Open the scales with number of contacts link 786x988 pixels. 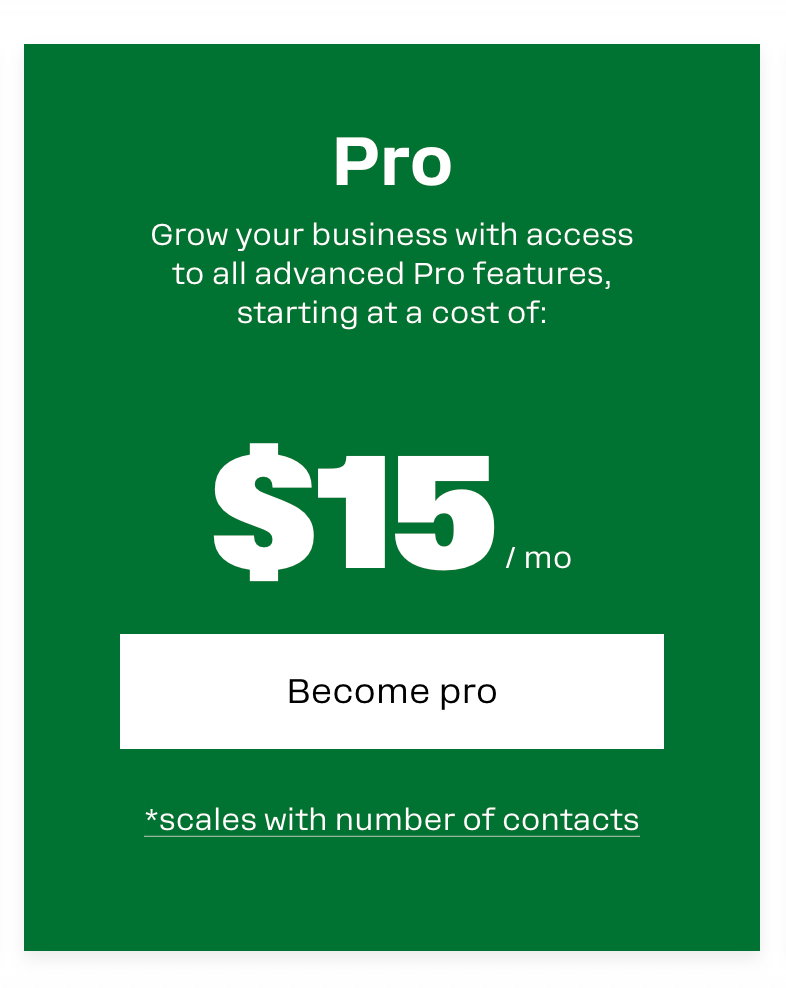point(392,820)
